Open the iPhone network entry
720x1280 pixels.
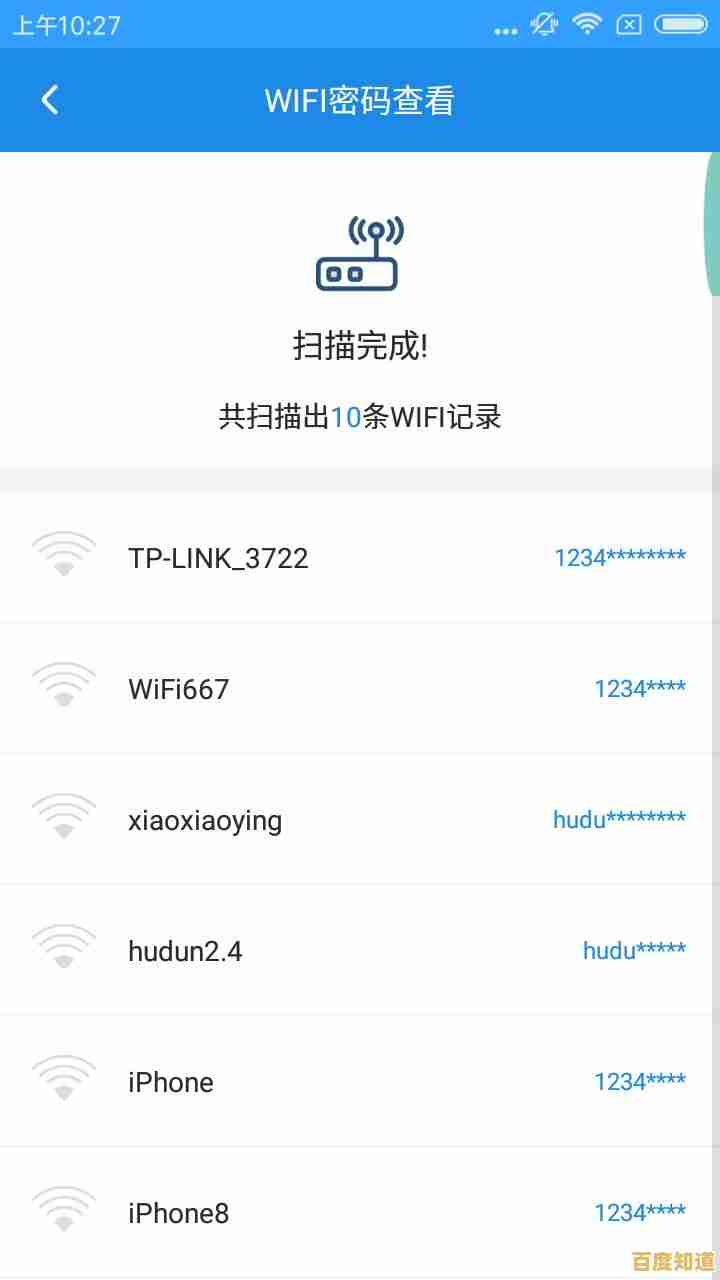coord(360,1080)
